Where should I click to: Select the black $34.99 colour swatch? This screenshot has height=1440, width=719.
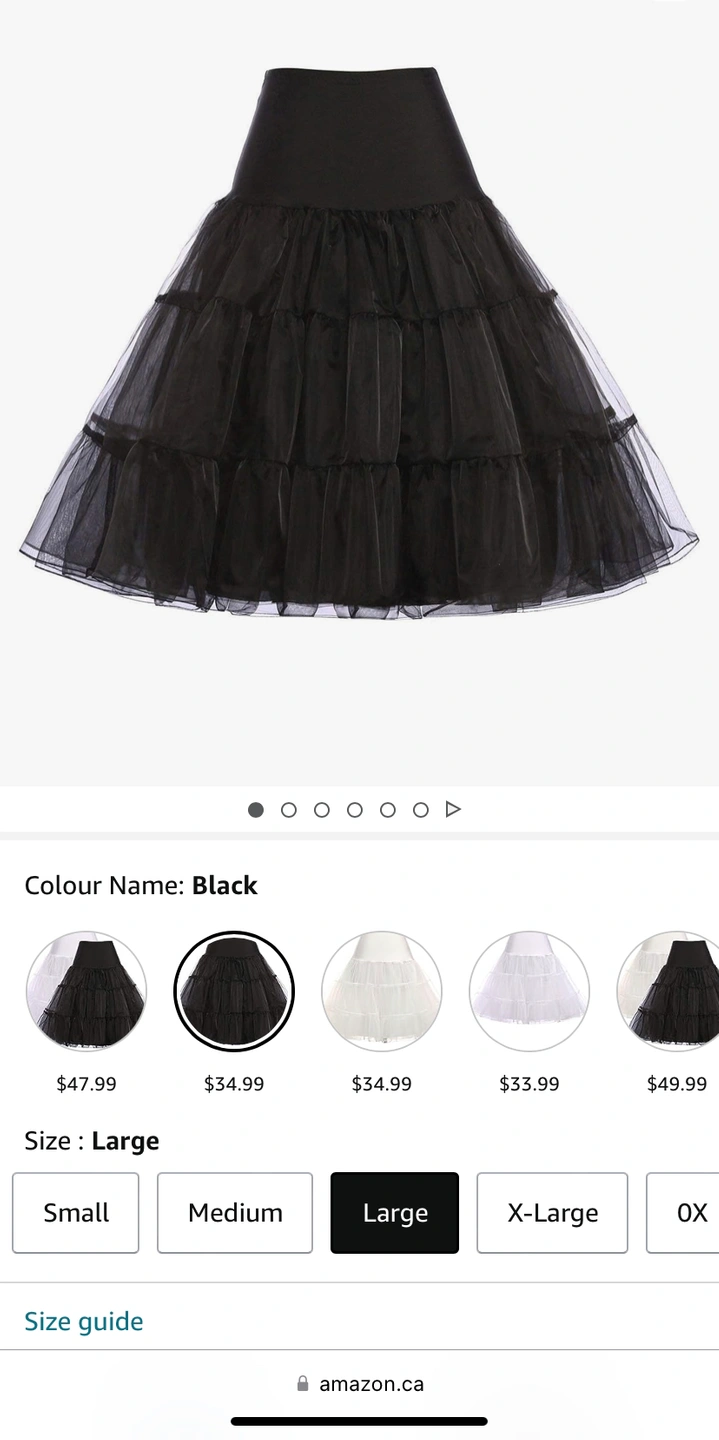pyautogui.click(x=234, y=991)
